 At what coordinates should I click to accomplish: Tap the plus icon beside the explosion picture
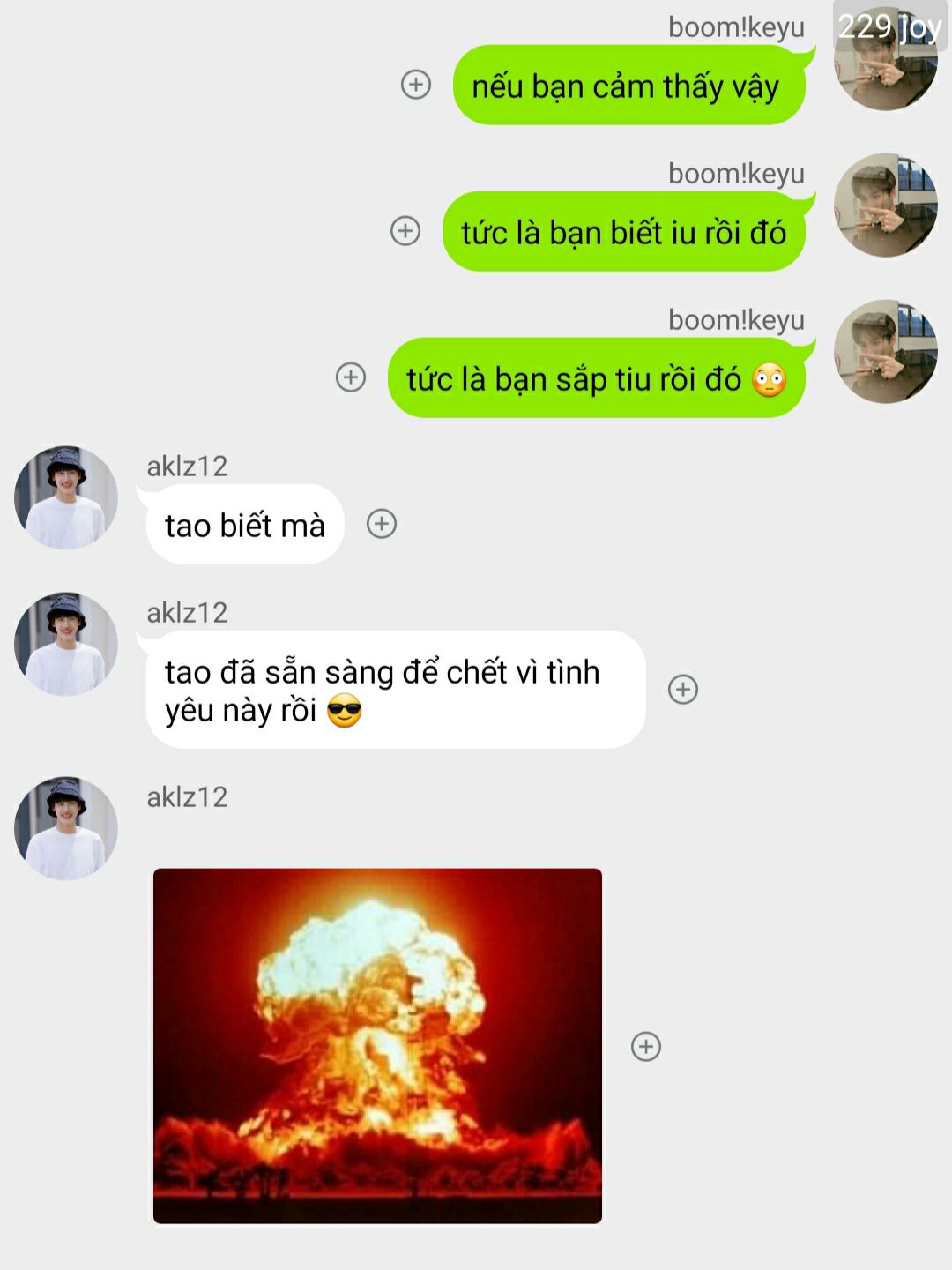(646, 1046)
